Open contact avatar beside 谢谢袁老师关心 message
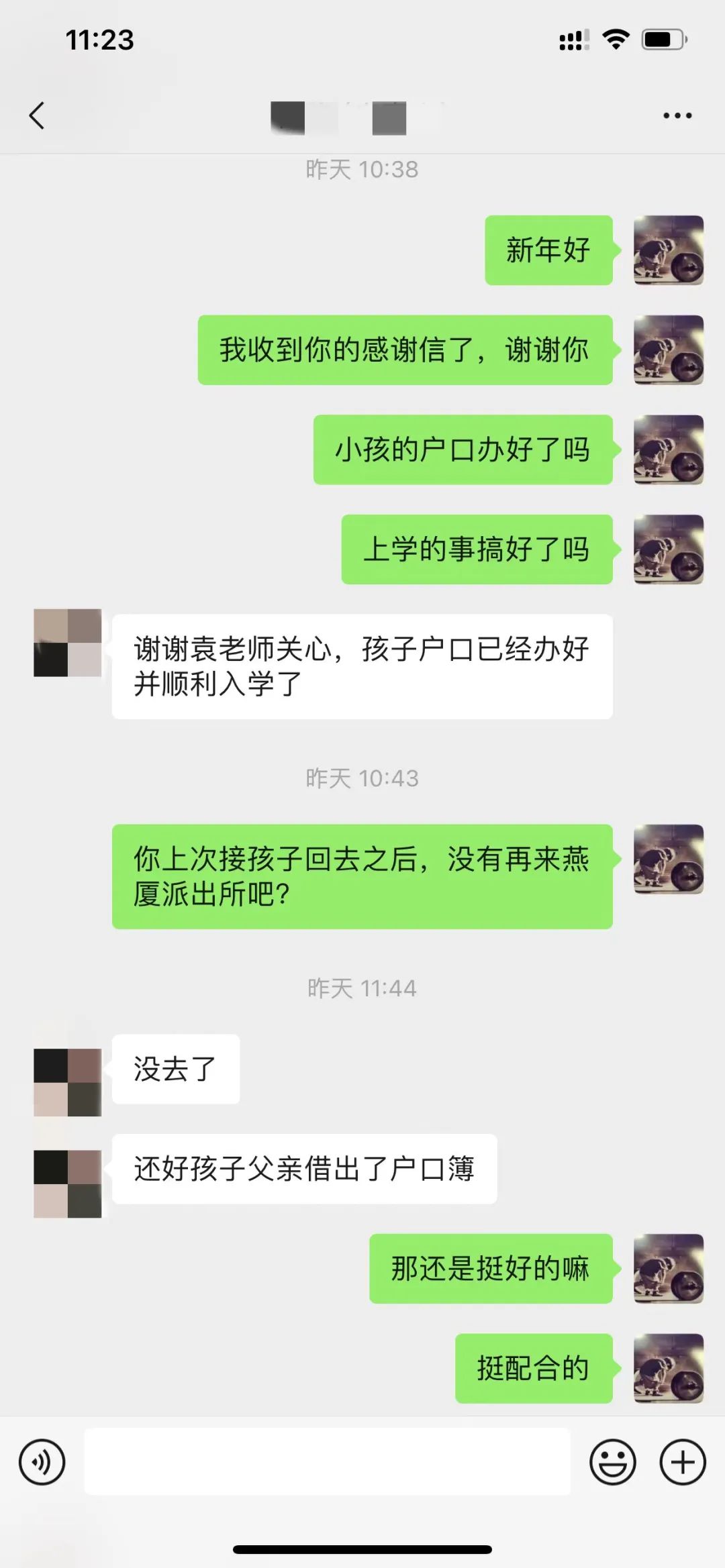This screenshot has height=1568, width=725. coord(68,643)
